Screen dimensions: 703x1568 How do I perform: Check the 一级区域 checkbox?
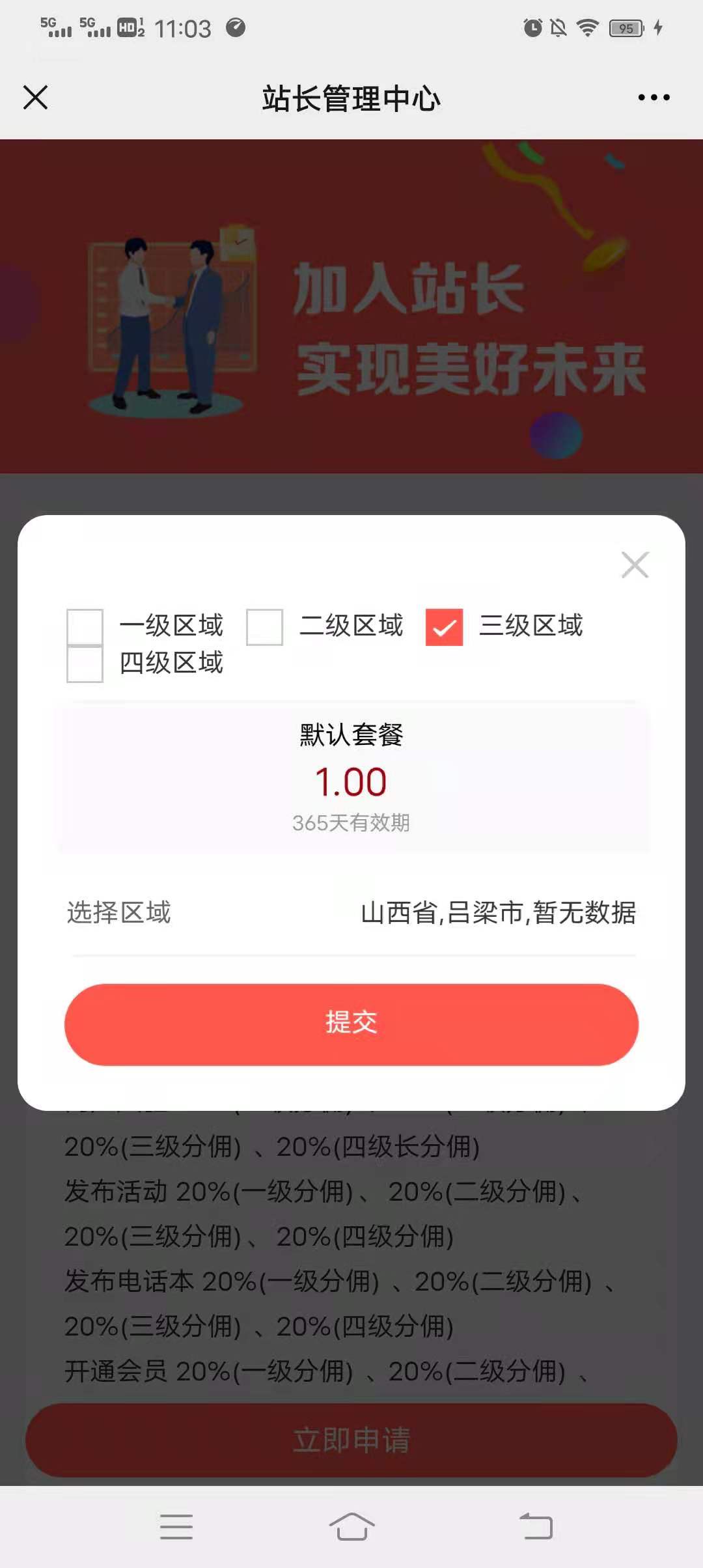85,626
